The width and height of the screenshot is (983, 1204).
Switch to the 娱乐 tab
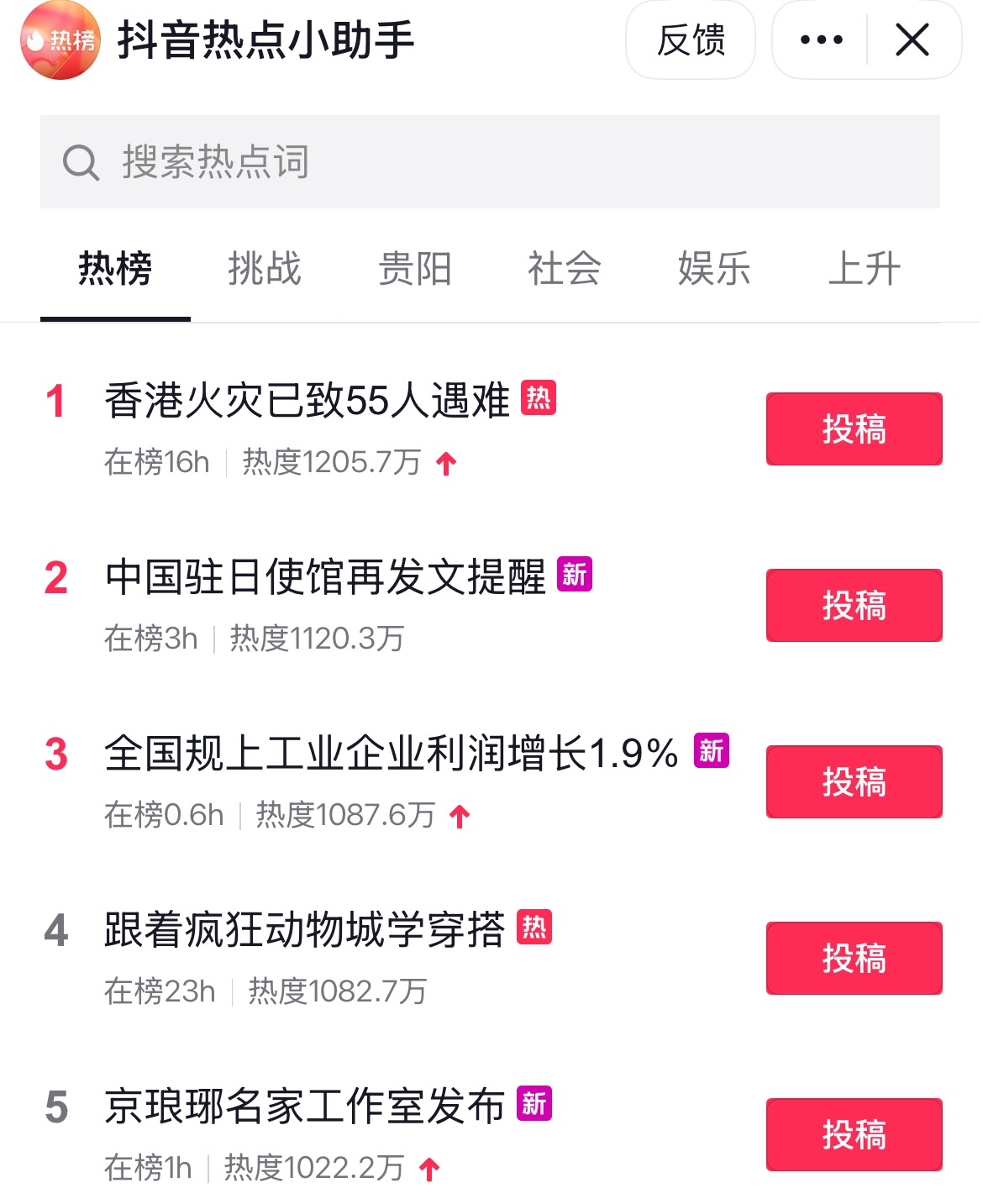coord(714,269)
